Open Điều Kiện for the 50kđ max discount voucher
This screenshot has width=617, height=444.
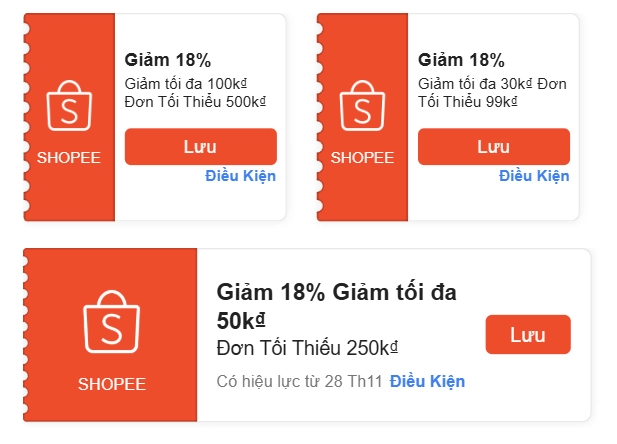pos(427,381)
